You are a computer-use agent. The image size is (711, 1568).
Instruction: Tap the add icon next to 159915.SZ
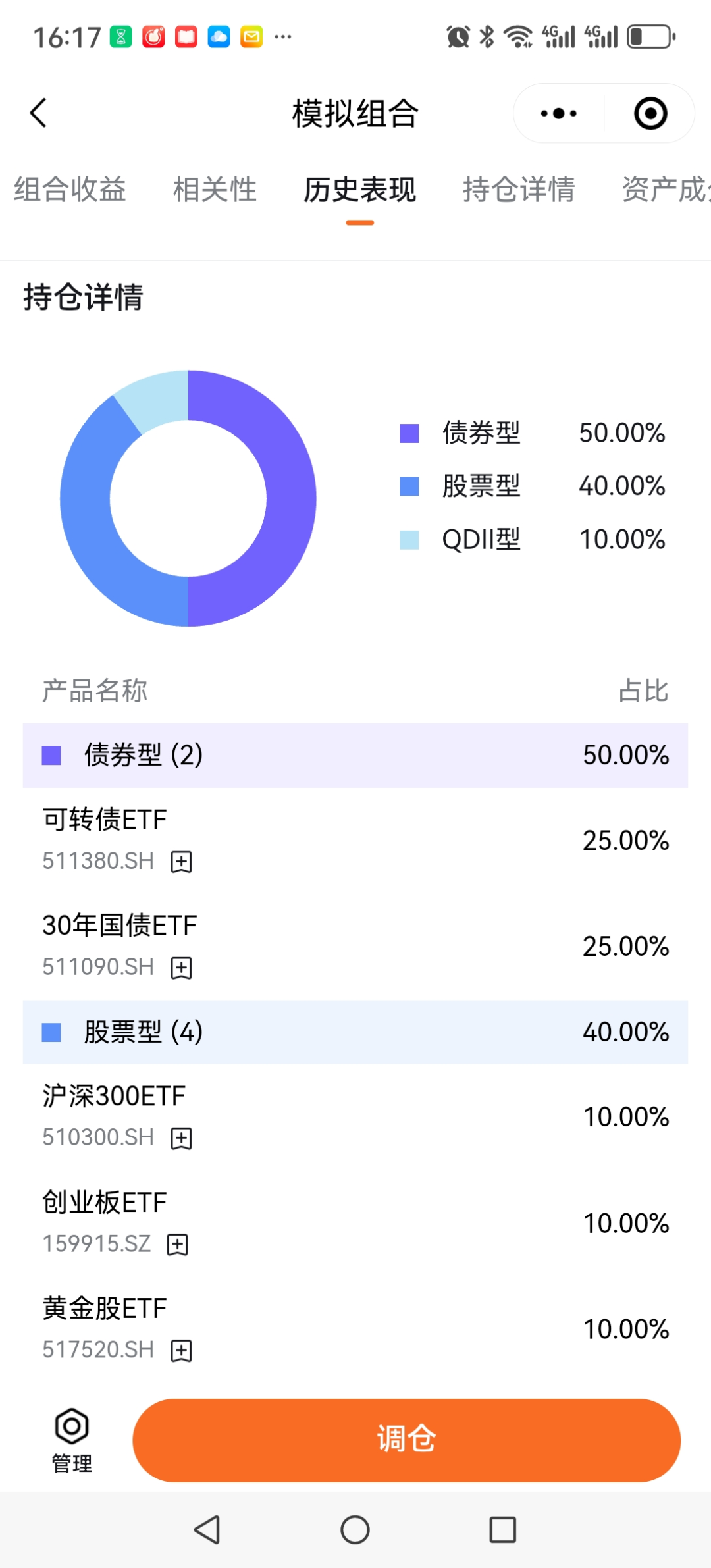pyautogui.click(x=178, y=1245)
